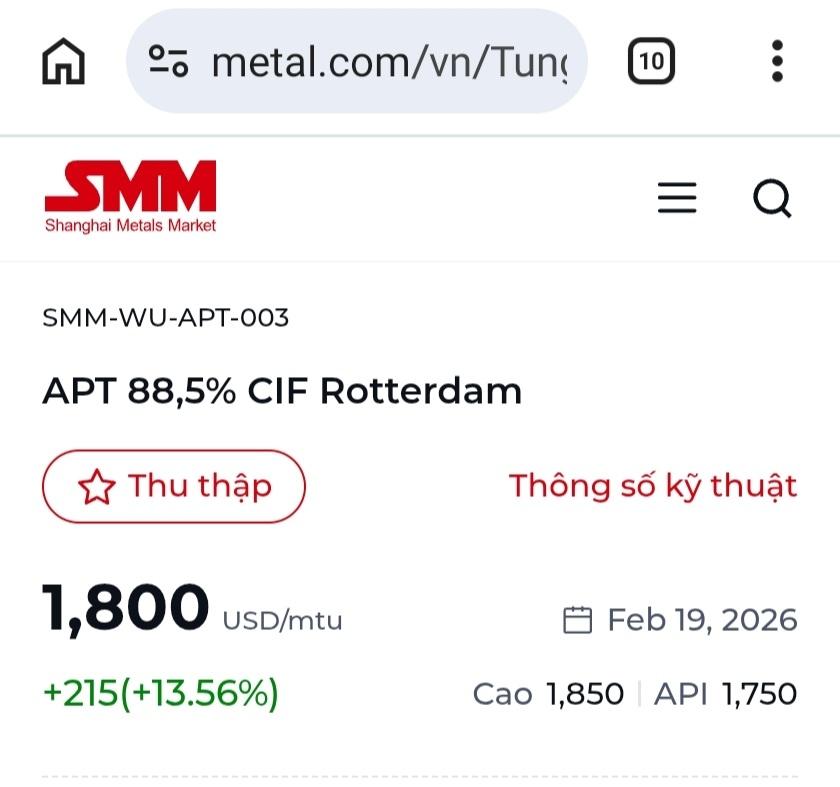The height and width of the screenshot is (787, 840).
Task: Pick a date from Feb 19, 2026
Action: coord(681,620)
